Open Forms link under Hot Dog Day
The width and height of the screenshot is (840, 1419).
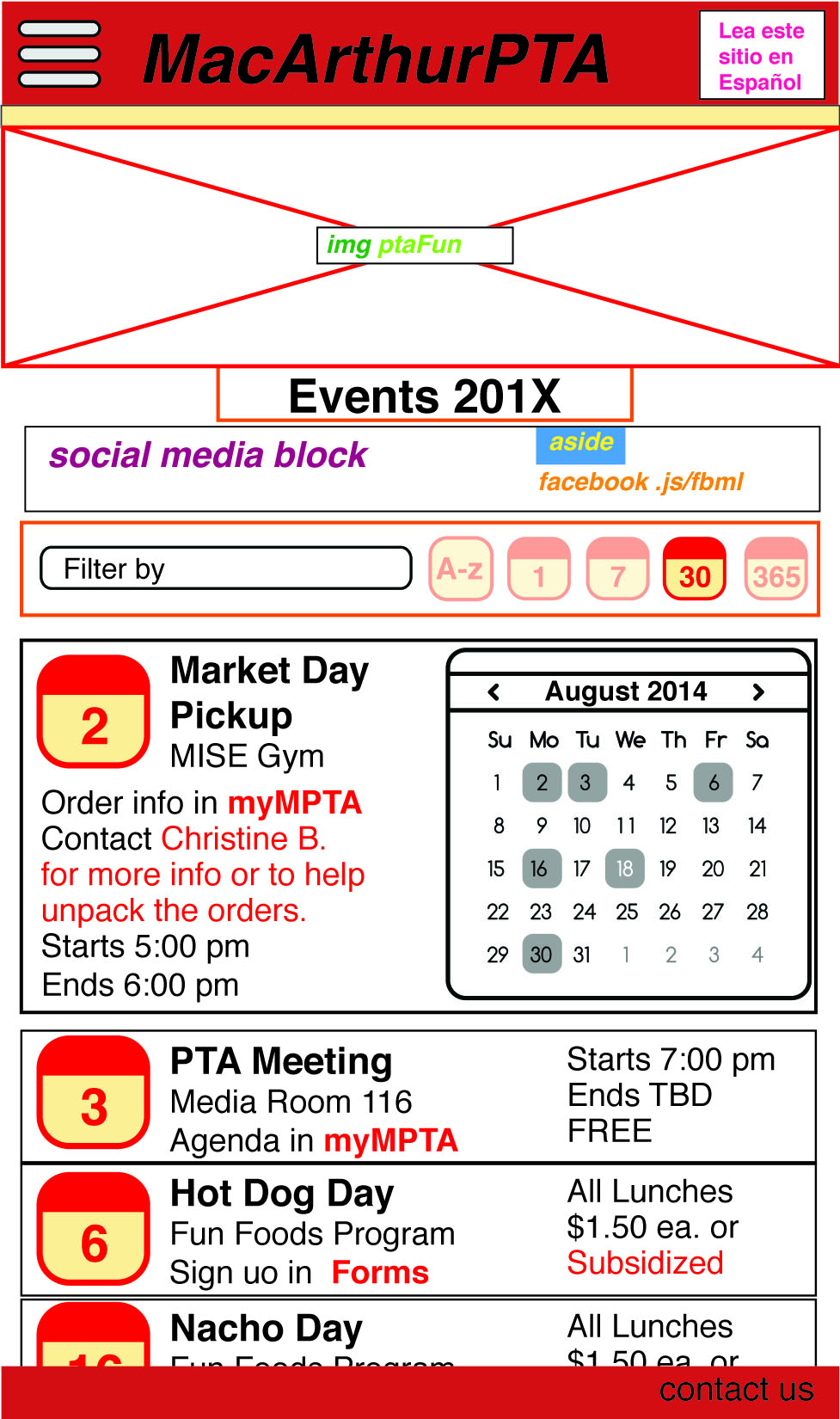(x=380, y=1272)
